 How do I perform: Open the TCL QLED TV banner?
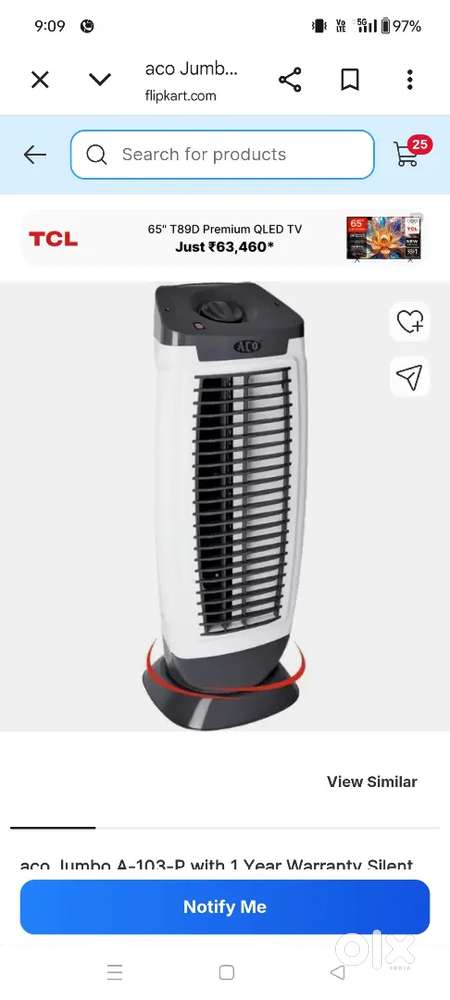point(225,238)
